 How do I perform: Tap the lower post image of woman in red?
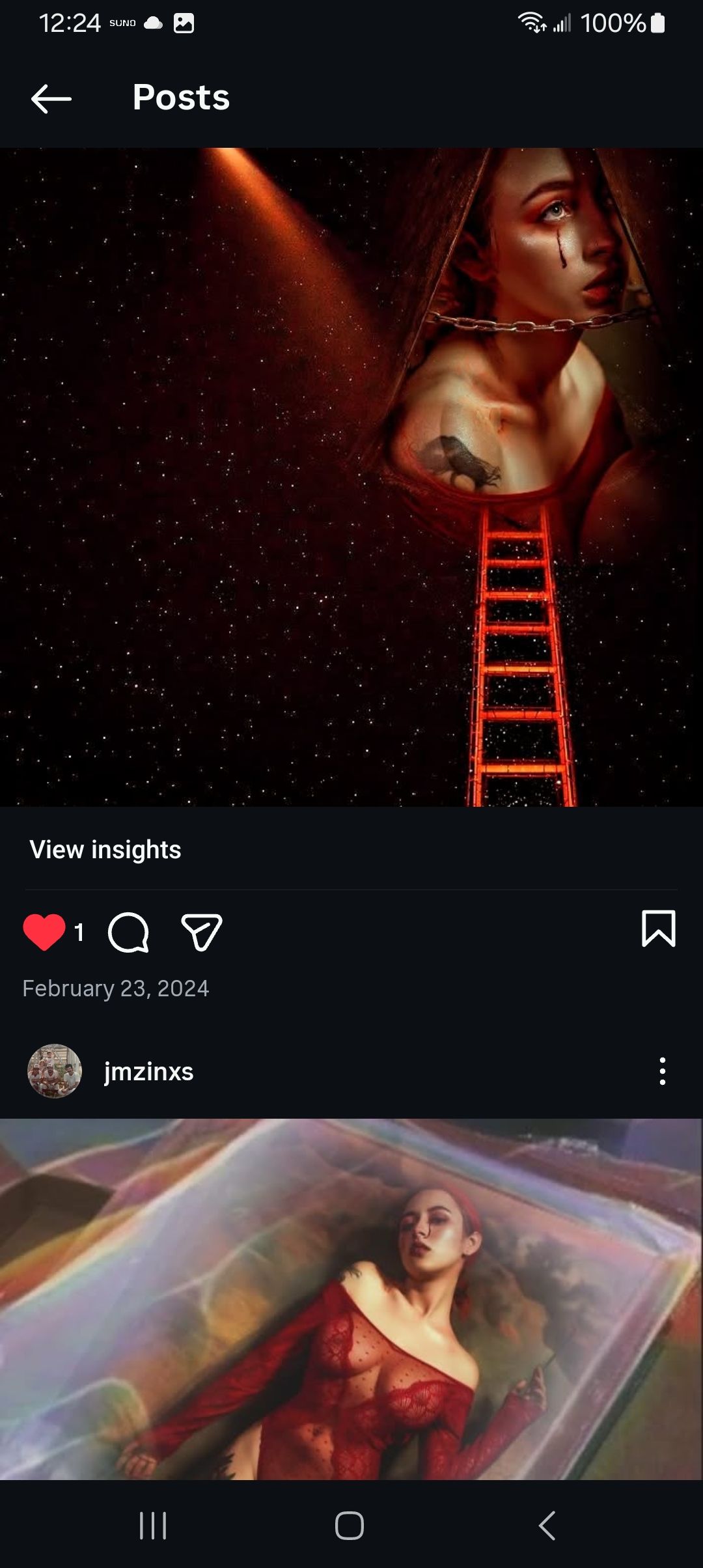pyautogui.click(x=351, y=1302)
